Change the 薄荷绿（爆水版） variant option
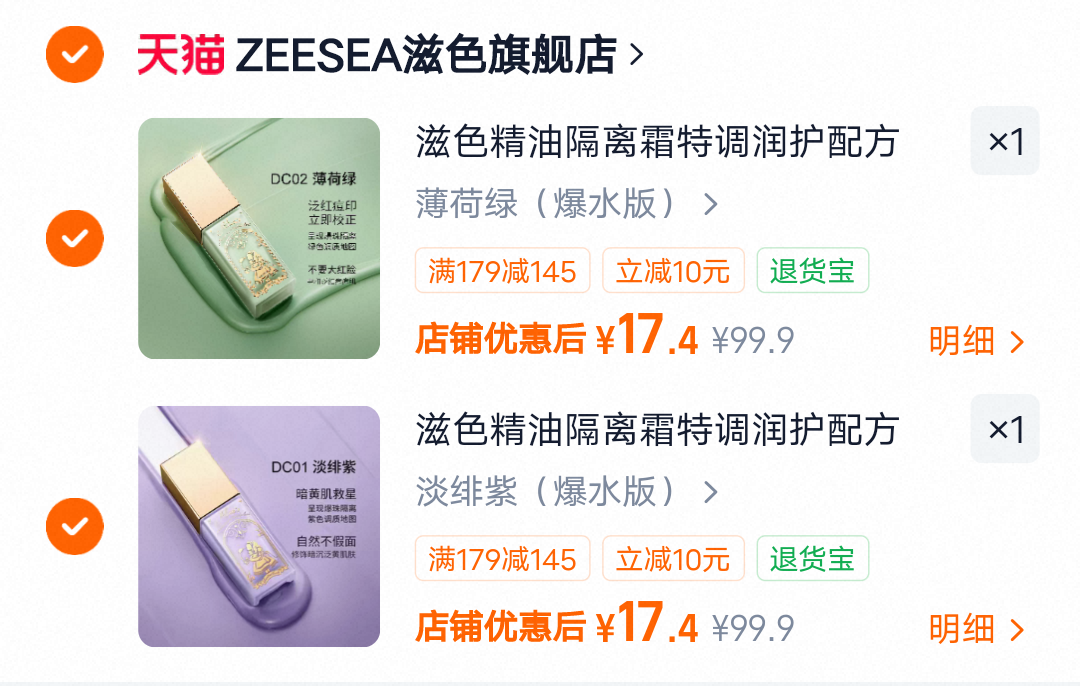The width and height of the screenshot is (1080, 686). [x=567, y=204]
